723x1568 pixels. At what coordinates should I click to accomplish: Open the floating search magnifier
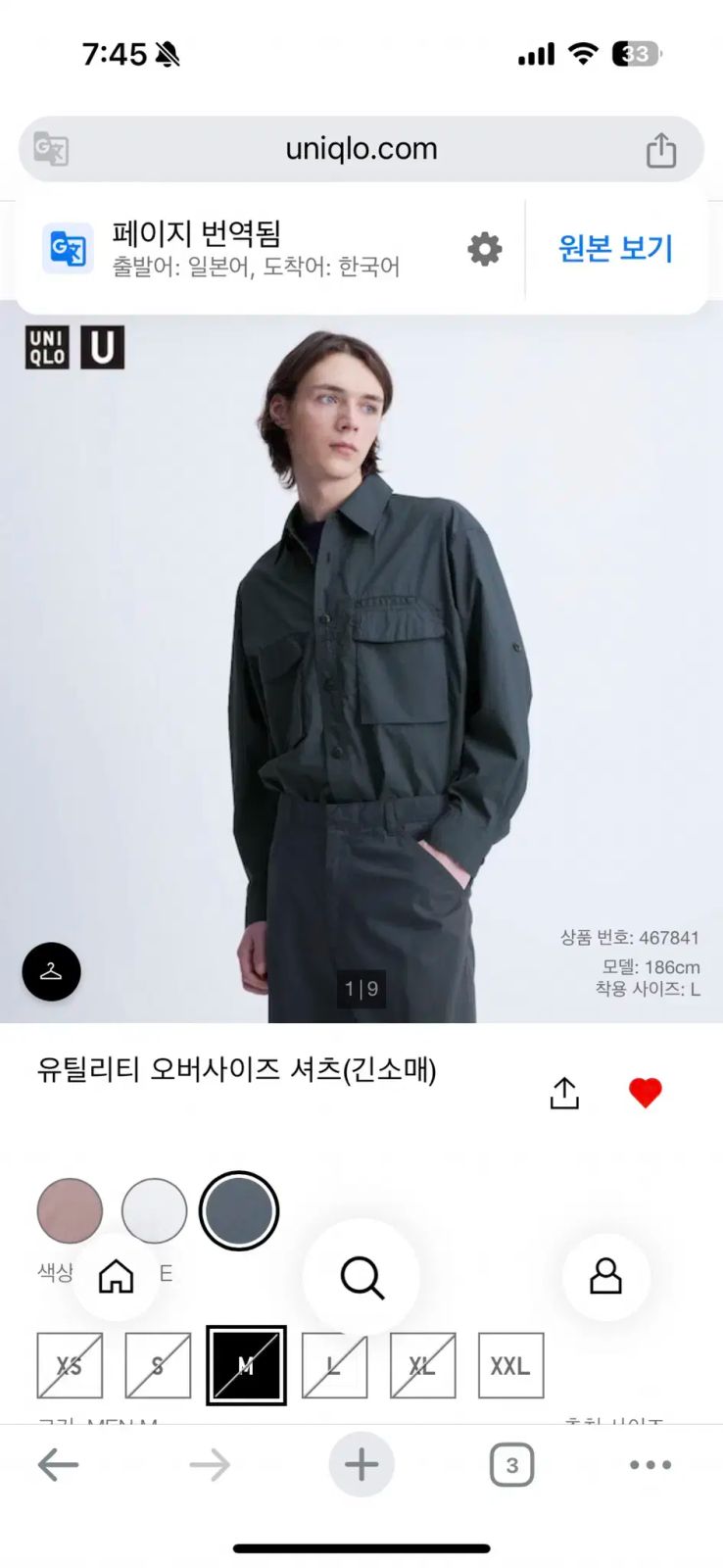coord(361,1277)
